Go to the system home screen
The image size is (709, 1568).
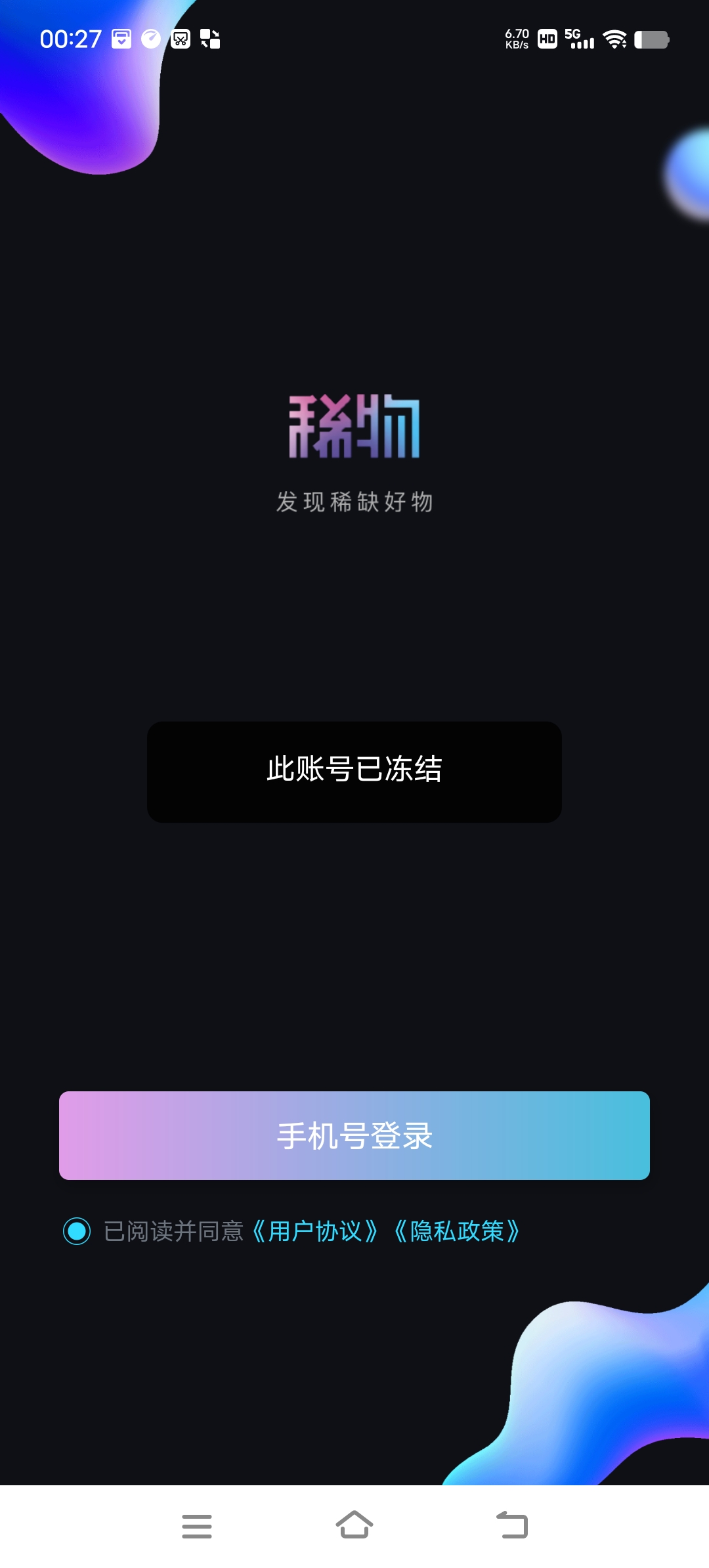[x=354, y=1525]
